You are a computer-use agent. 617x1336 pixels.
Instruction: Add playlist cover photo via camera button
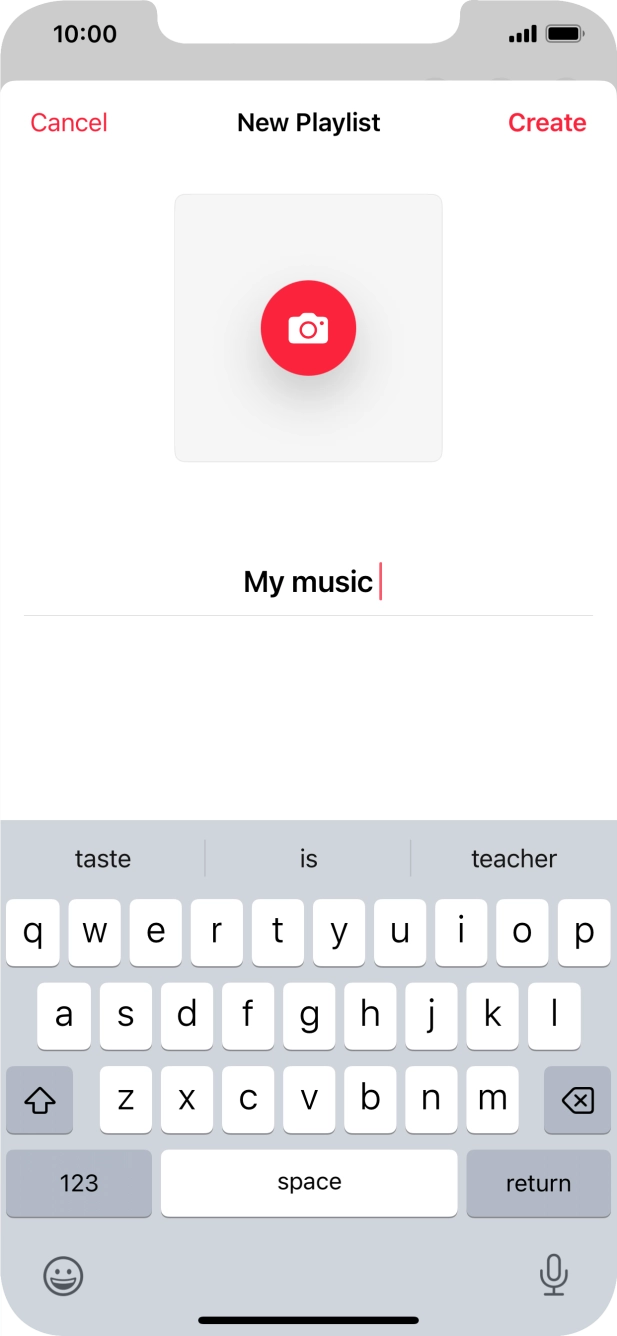308,328
